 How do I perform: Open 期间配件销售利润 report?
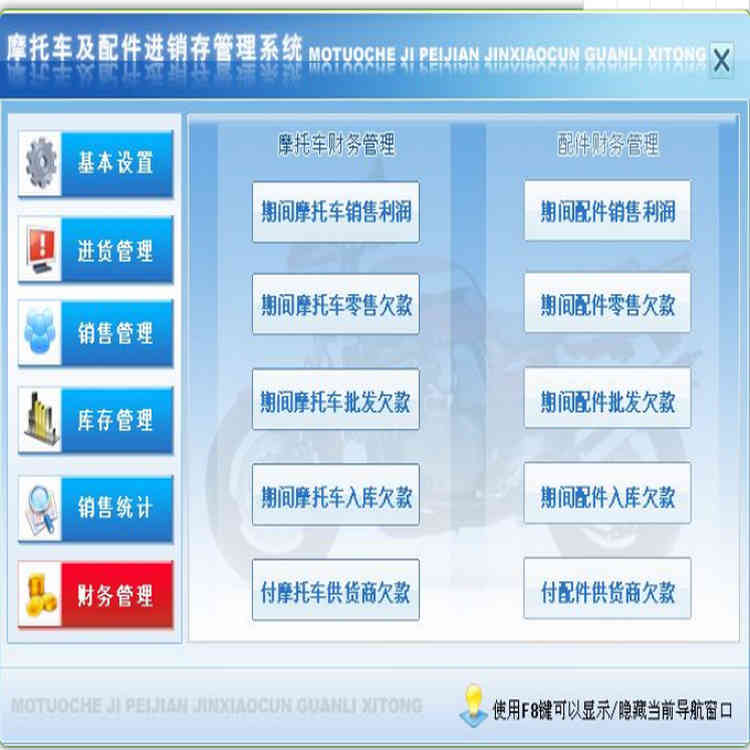pyautogui.click(x=608, y=211)
